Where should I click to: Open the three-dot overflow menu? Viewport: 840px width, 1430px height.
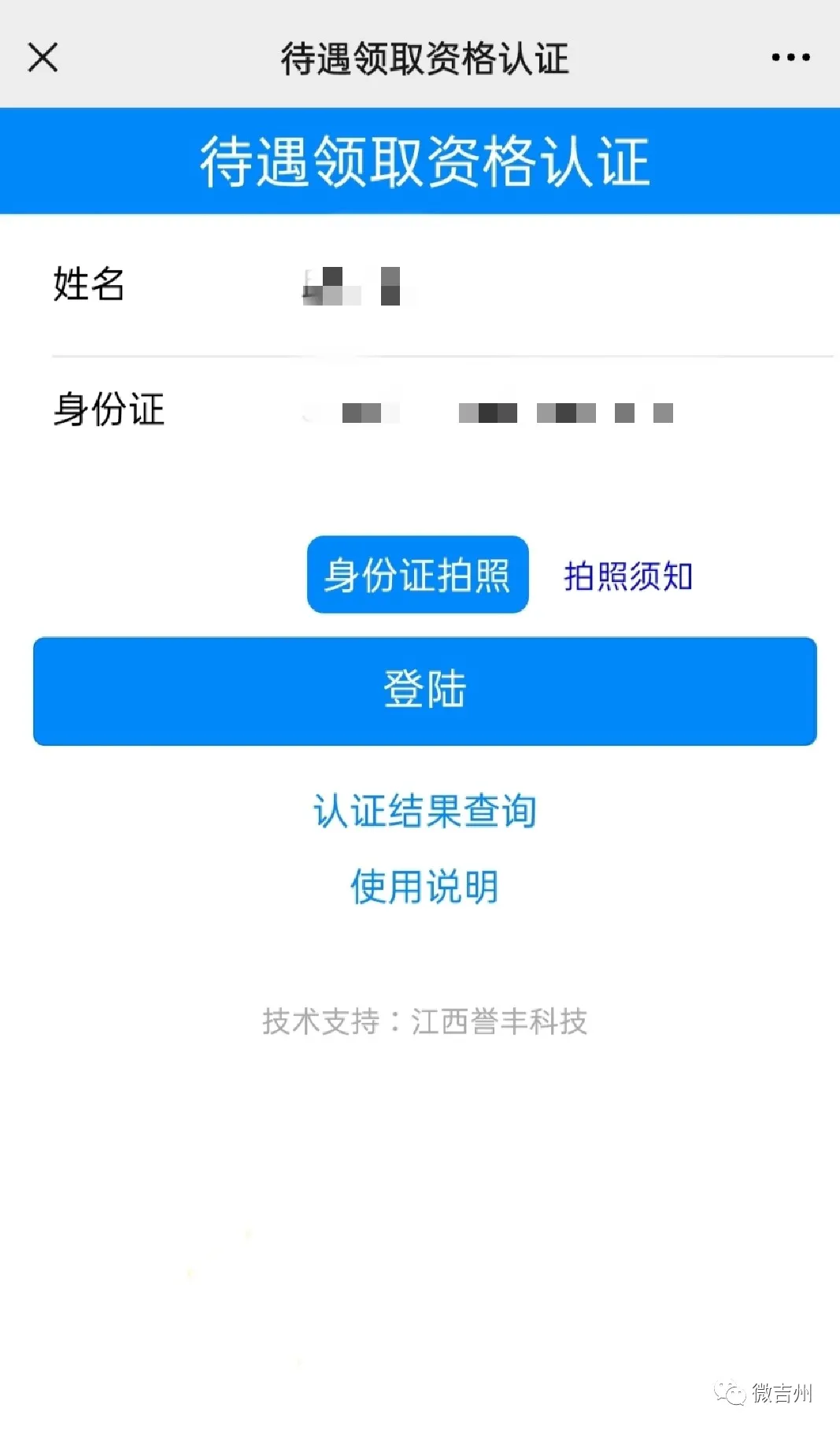coord(790,57)
